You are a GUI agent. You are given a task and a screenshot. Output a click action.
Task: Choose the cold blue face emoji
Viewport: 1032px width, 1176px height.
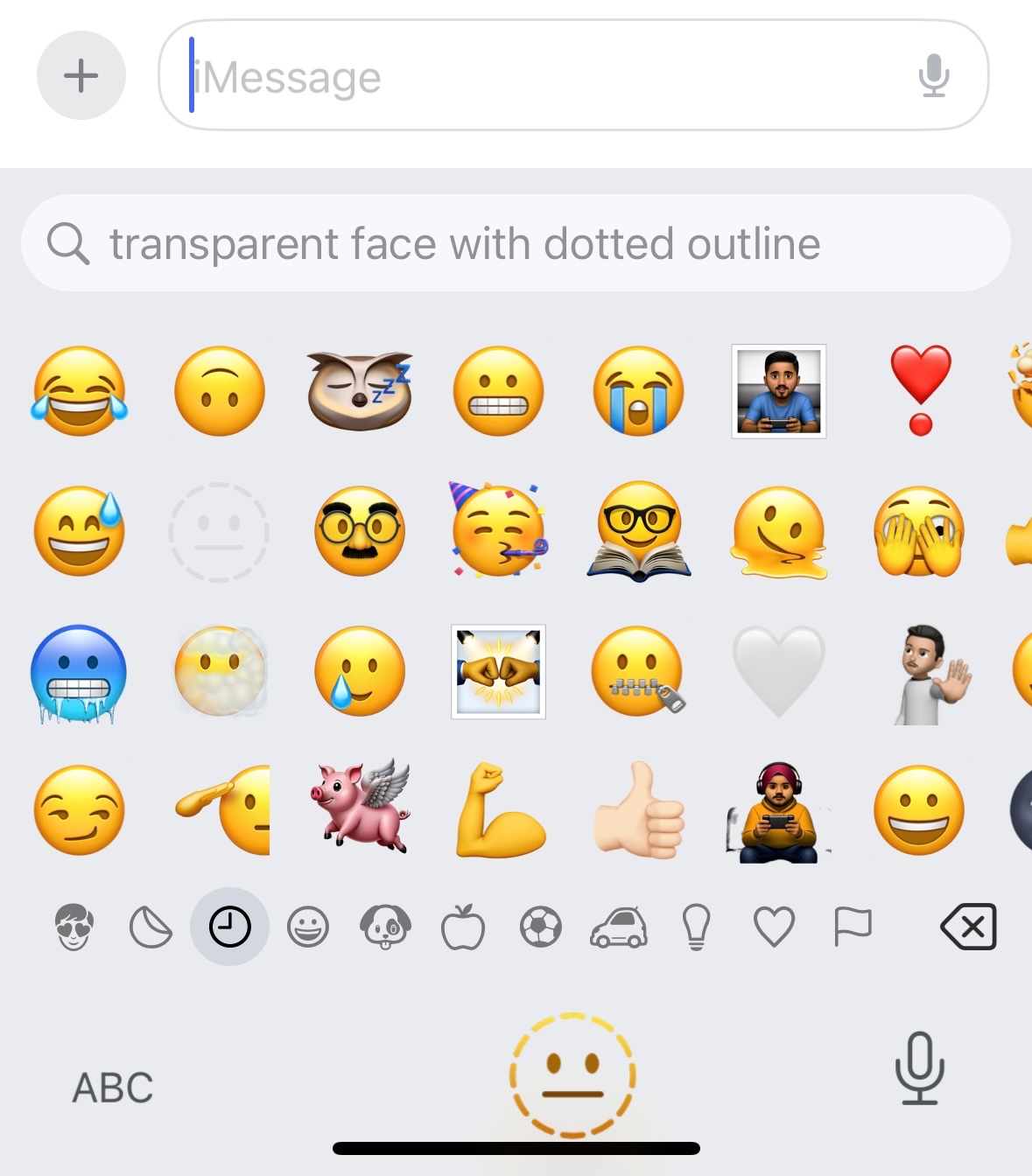pos(79,672)
